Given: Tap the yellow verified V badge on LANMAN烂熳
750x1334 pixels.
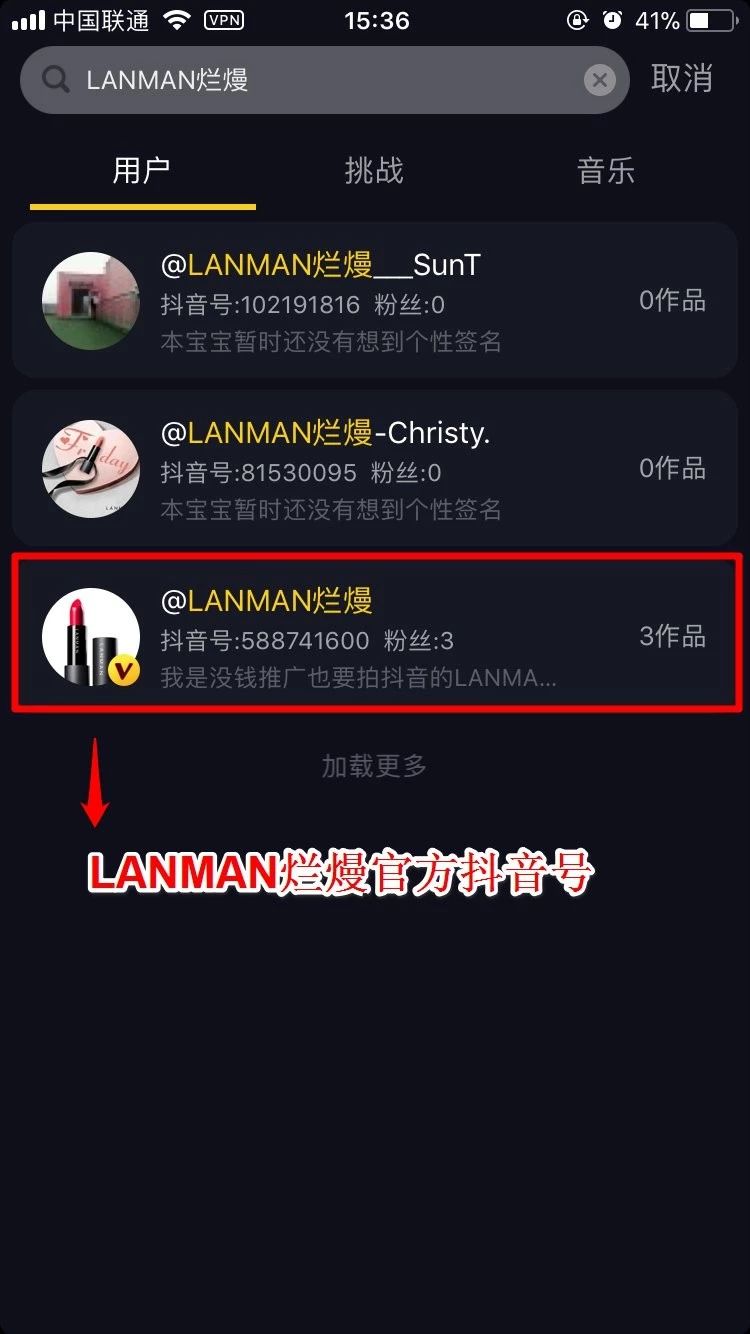Looking at the screenshot, I should (x=123, y=671).
